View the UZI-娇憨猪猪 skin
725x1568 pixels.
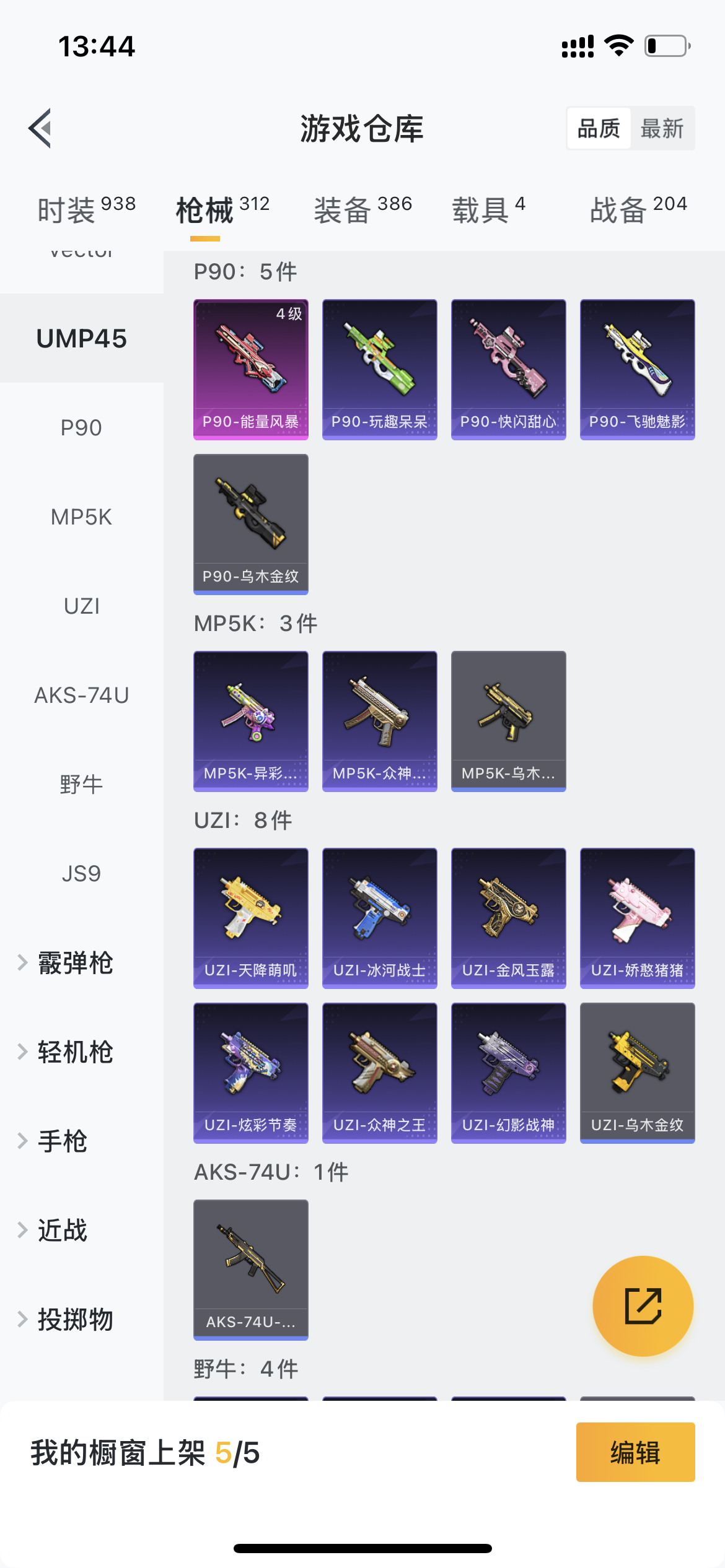click(x=638, y=918)
